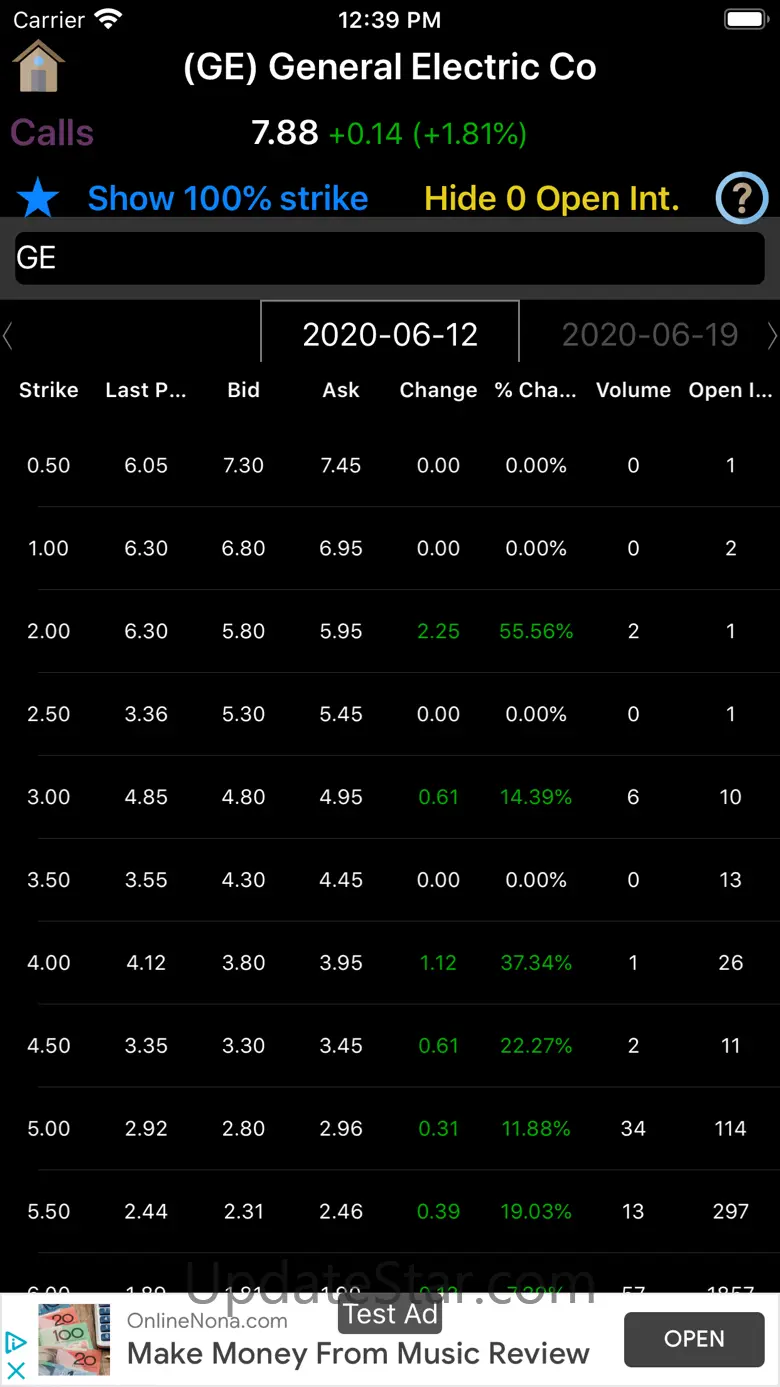The image size is (780, 1387).
Task: Switch the Calls option type
Action: point(52,133)
